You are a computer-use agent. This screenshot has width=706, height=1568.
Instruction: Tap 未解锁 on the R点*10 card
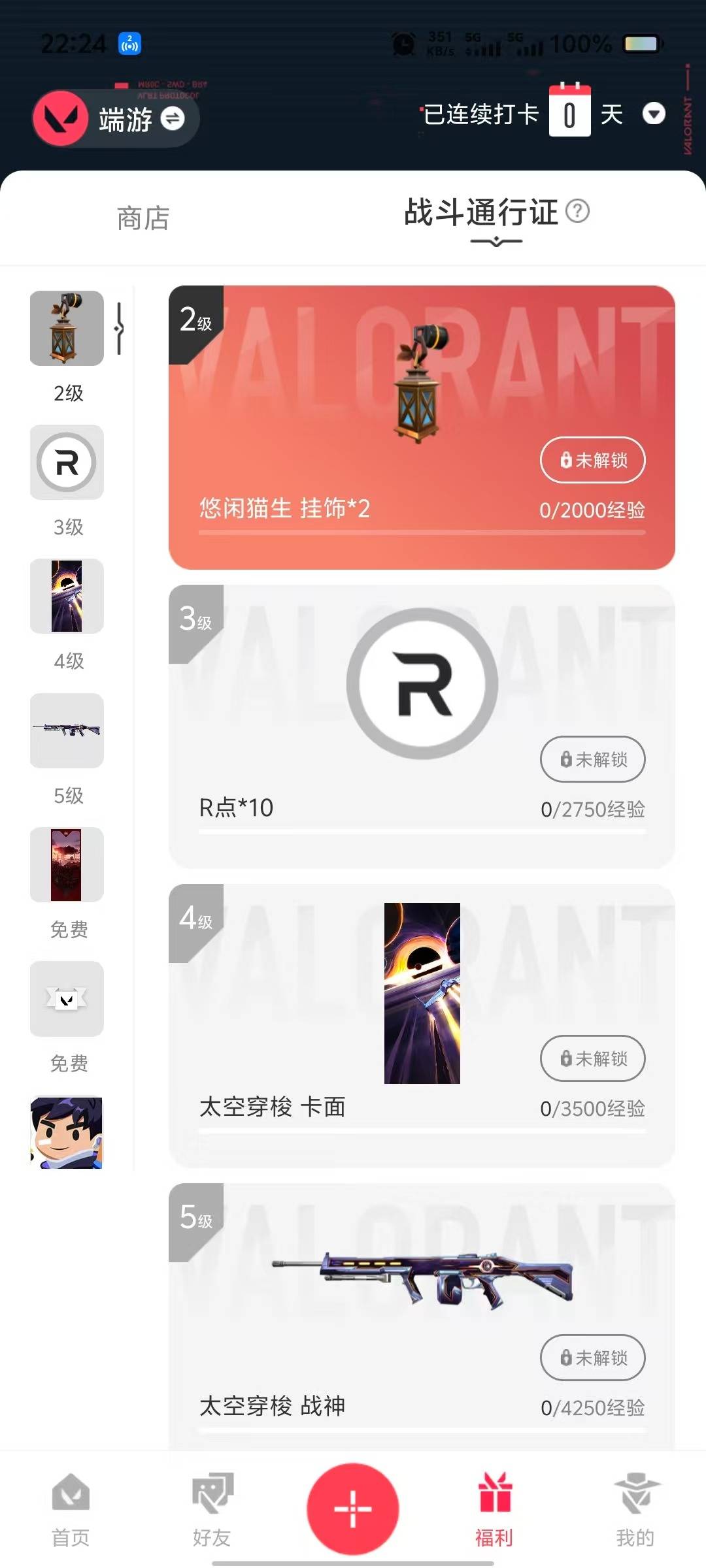pyautogui.click(x=592, y=759)
